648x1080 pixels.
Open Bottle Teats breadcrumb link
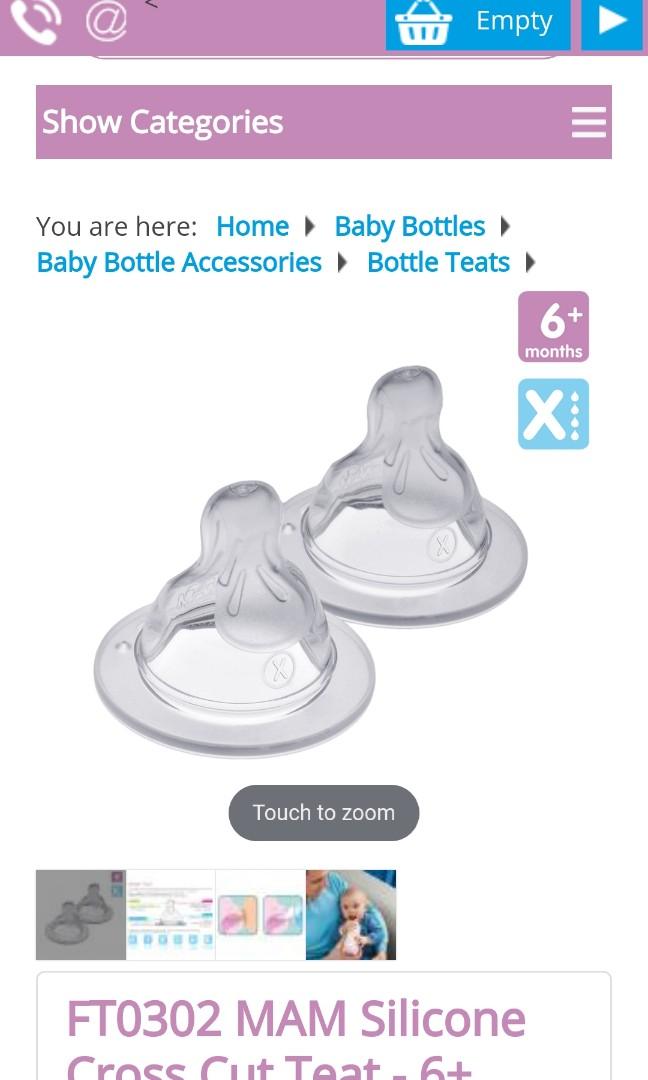click(438, 263)
